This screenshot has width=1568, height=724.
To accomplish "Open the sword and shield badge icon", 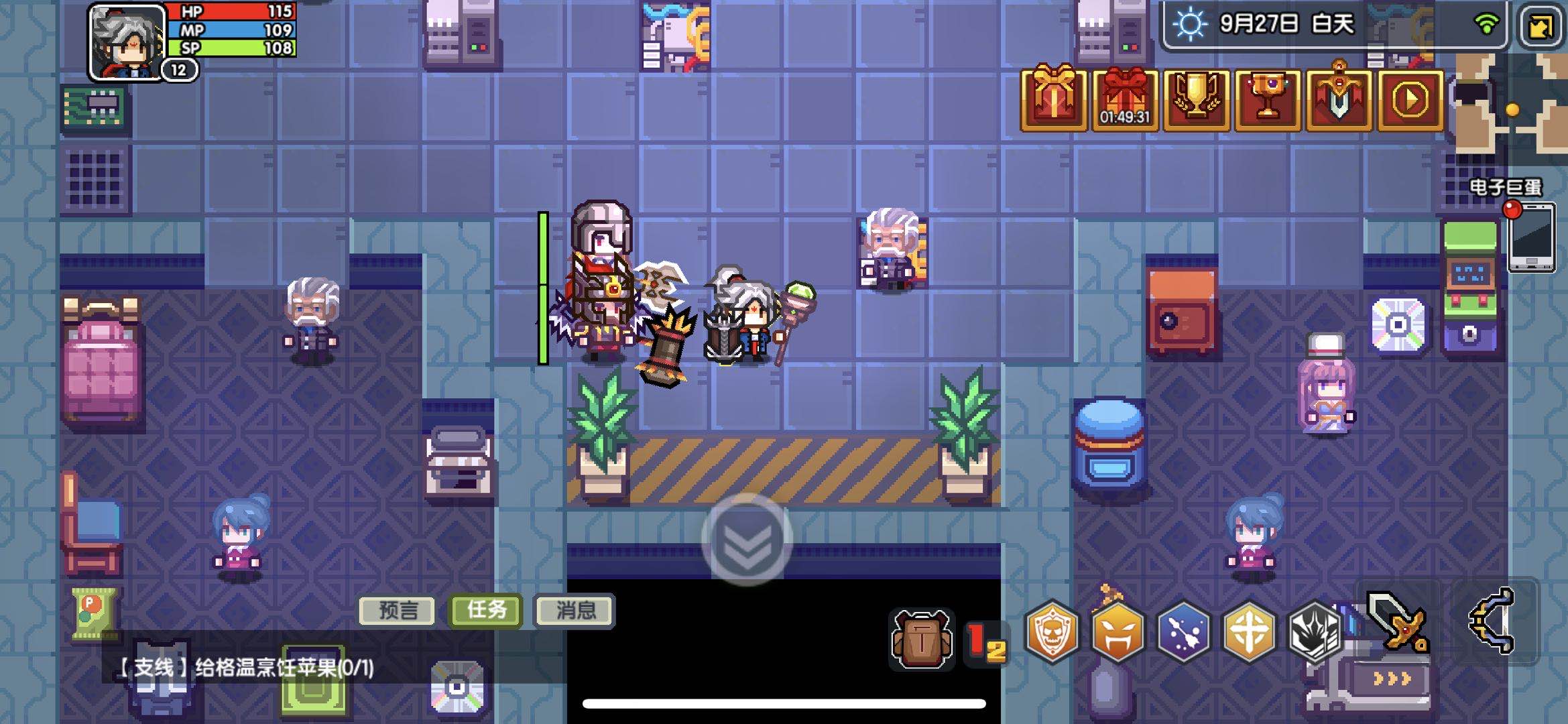I will [1339, 99].
